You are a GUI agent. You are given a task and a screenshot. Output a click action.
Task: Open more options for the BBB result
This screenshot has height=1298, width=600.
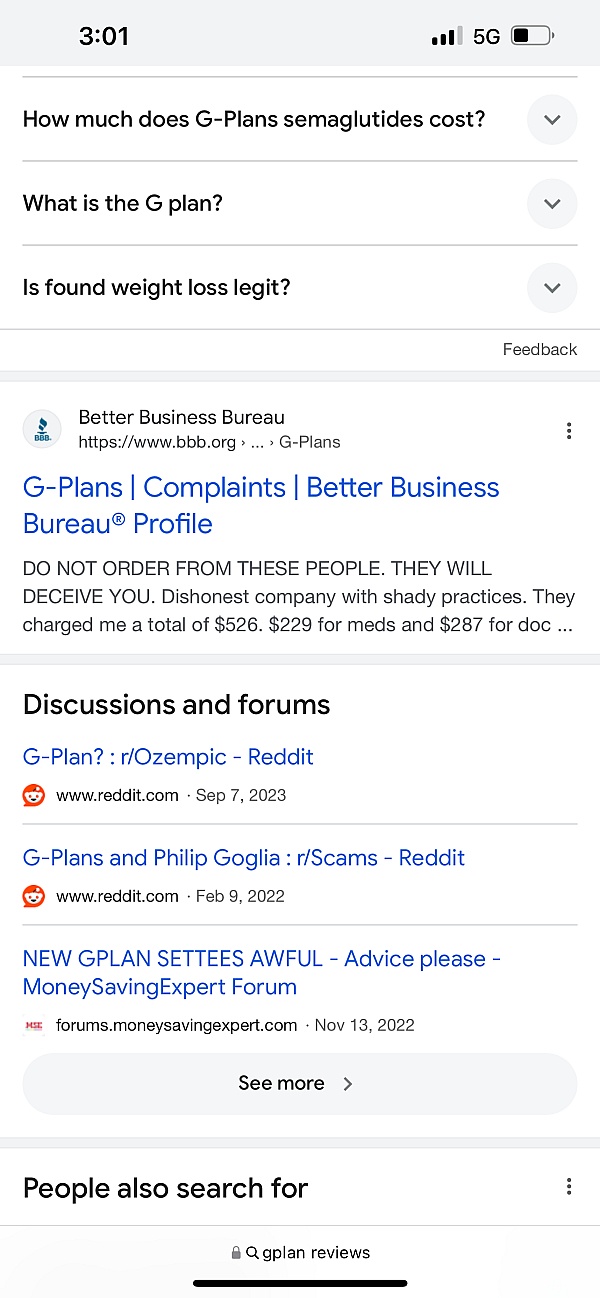pyautogui.click(x=568, y=431)
